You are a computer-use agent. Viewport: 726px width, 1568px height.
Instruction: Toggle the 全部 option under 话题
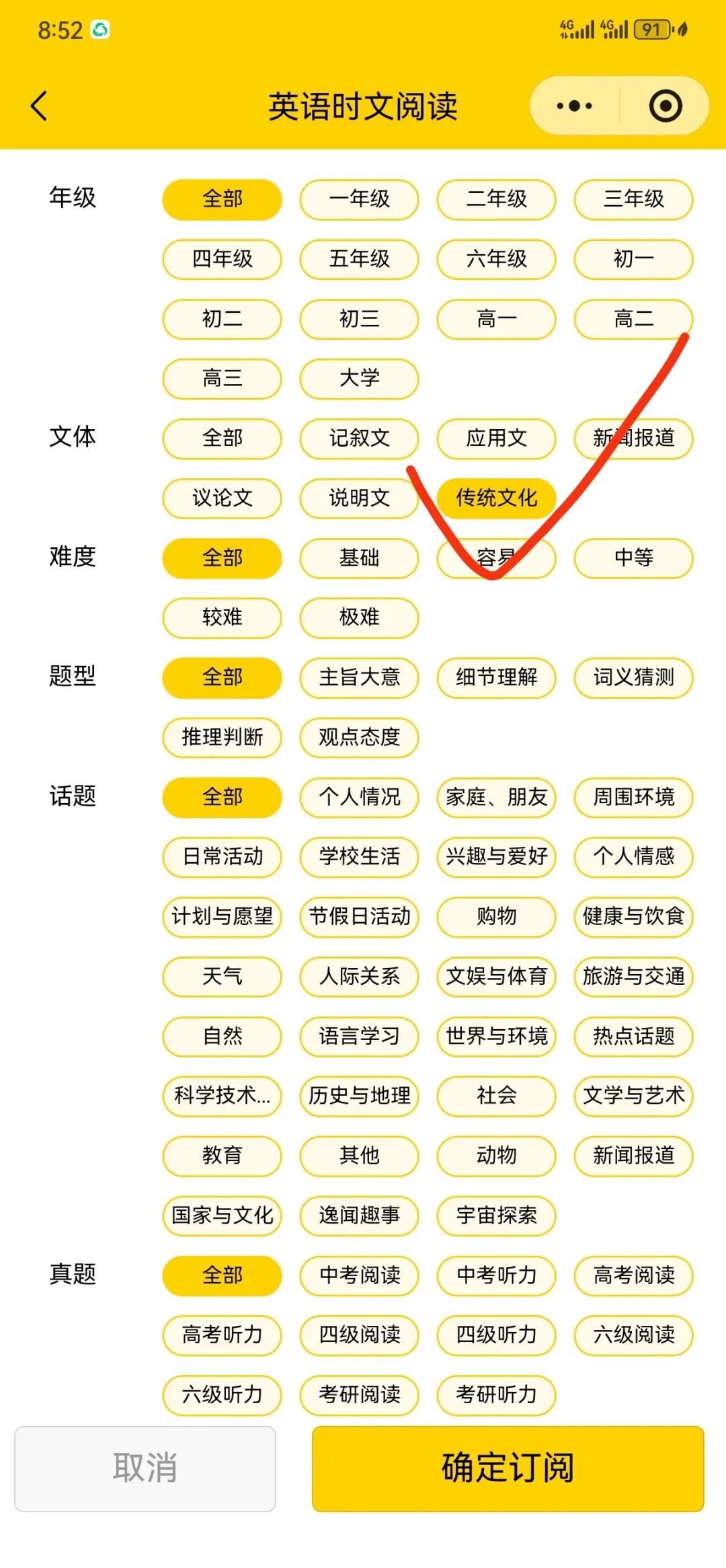(x=221, y=798)
